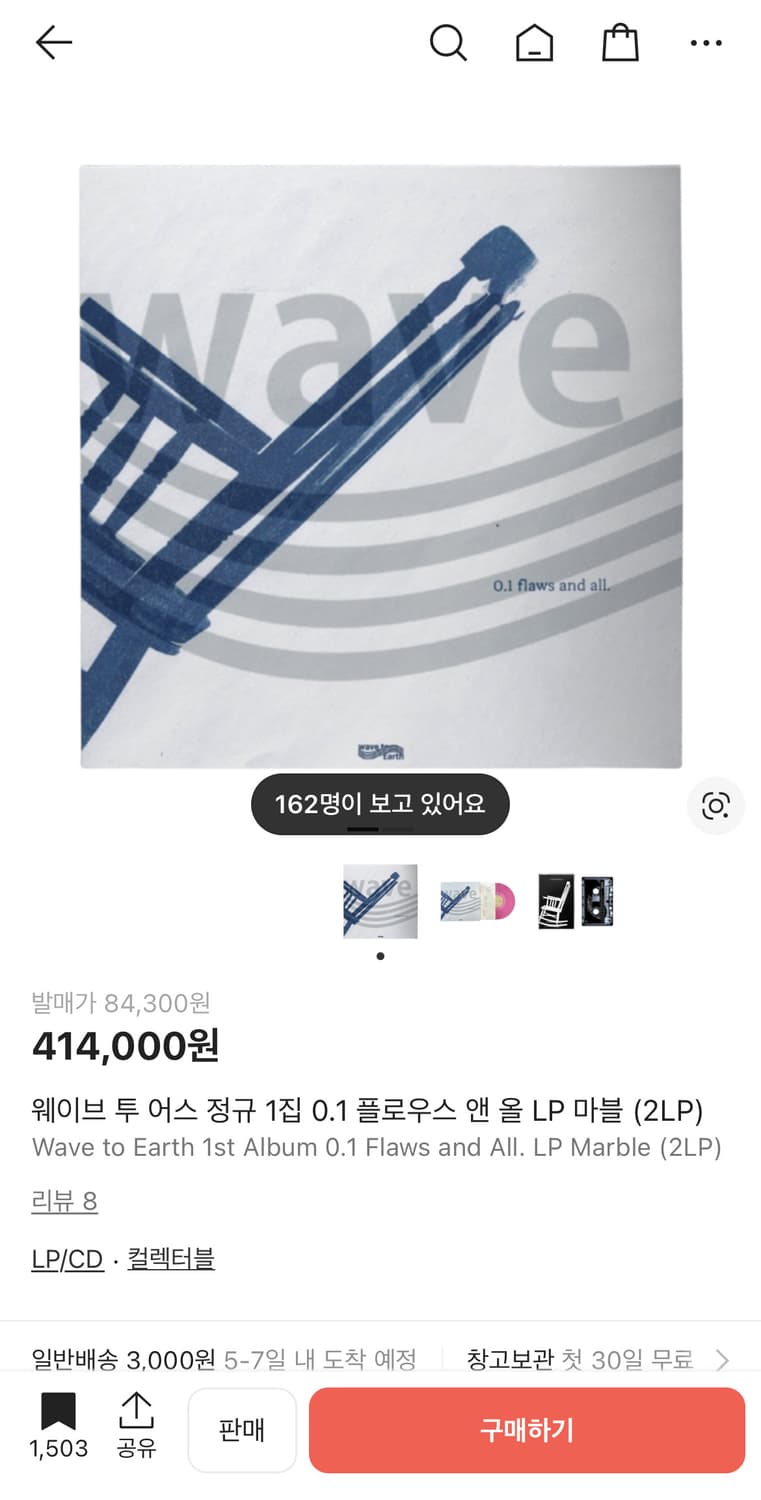Open the LP/CD category

tap(67, 1258)
